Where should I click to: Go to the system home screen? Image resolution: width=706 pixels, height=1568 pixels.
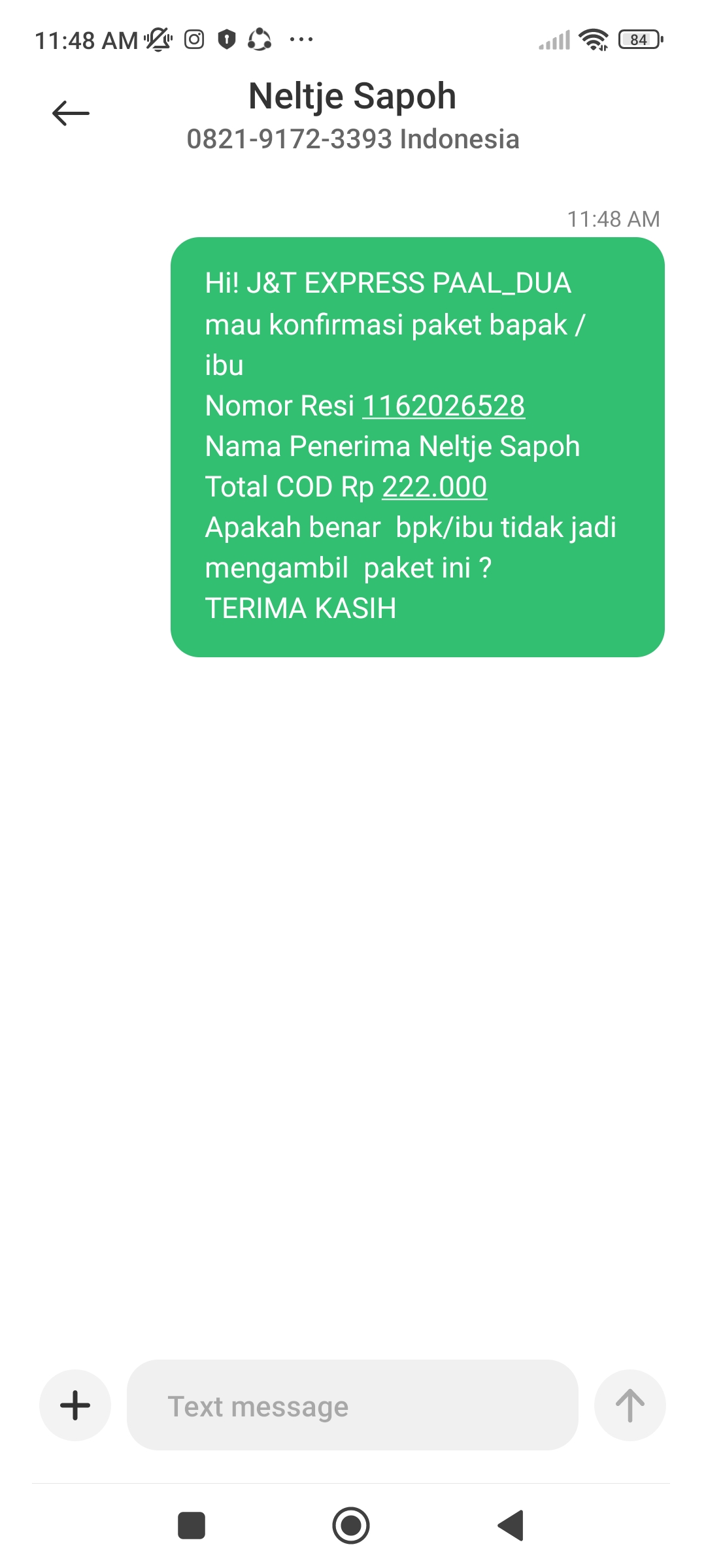tap(351, 1526)
